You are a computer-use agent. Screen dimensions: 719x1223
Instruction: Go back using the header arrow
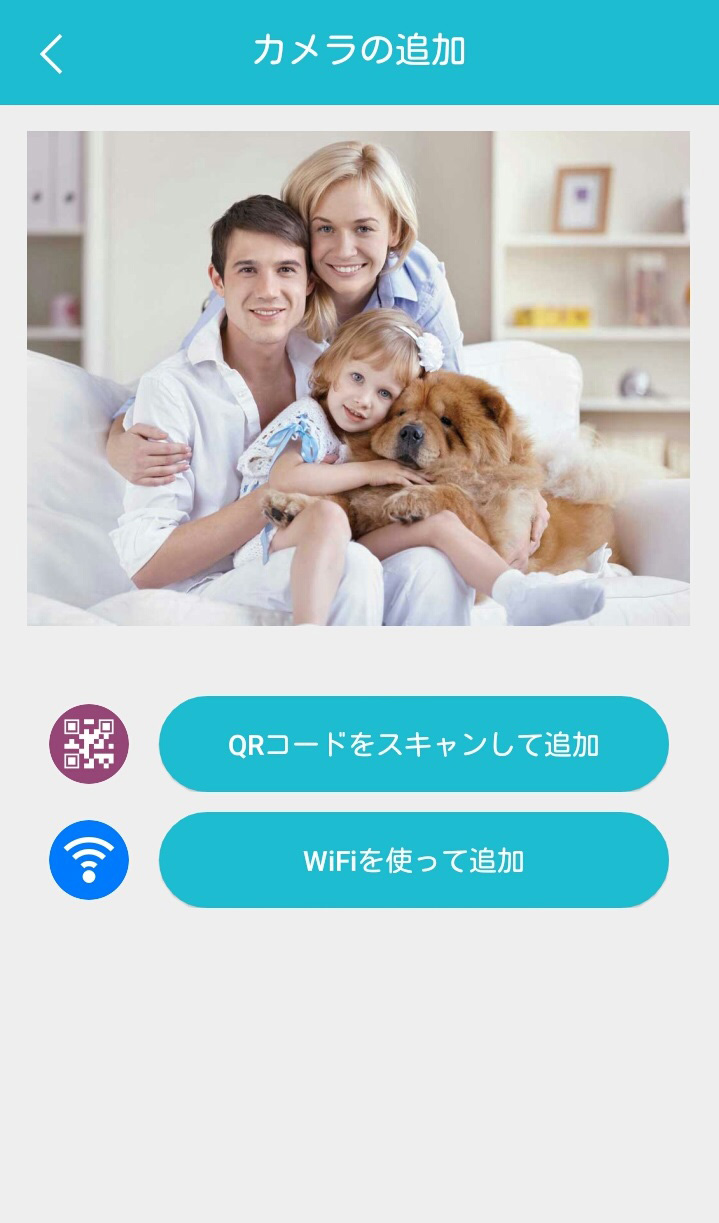pos(51,53)
